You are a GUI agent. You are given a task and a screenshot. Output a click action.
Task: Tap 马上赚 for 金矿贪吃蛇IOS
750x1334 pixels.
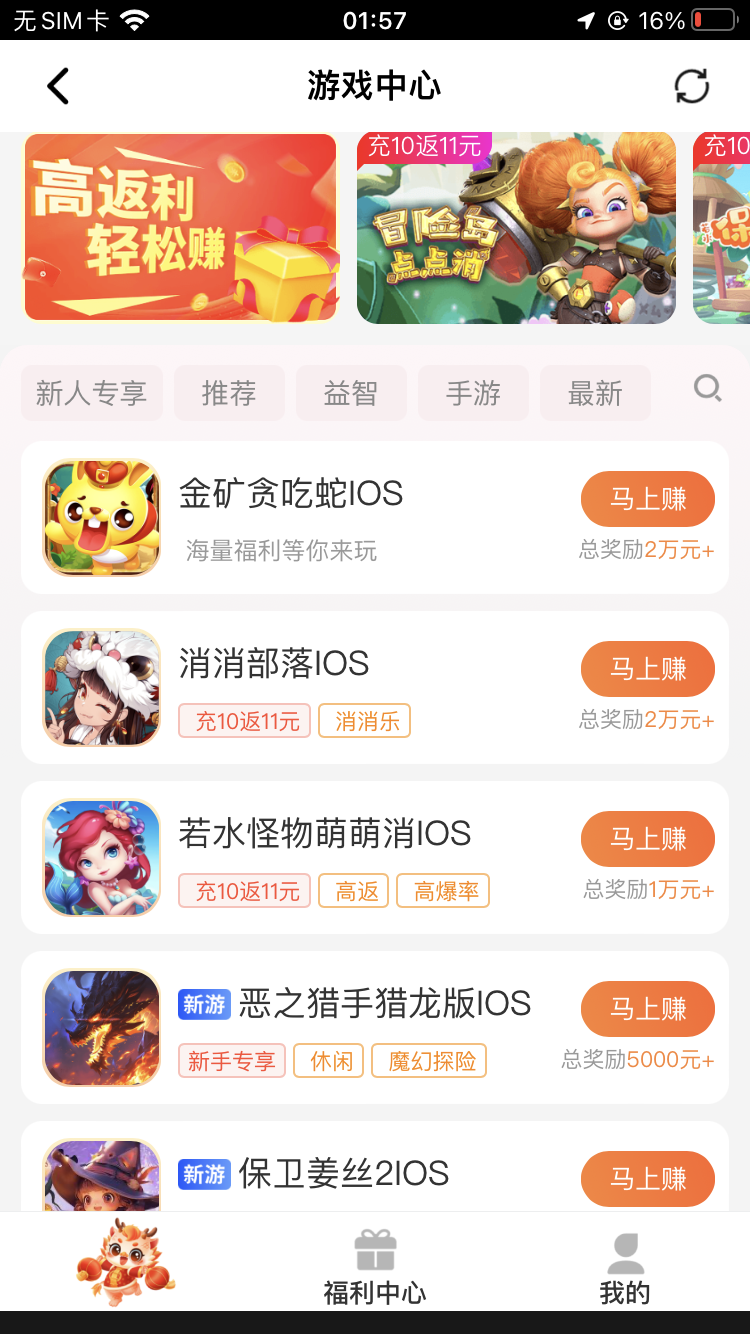pos(647,499)
